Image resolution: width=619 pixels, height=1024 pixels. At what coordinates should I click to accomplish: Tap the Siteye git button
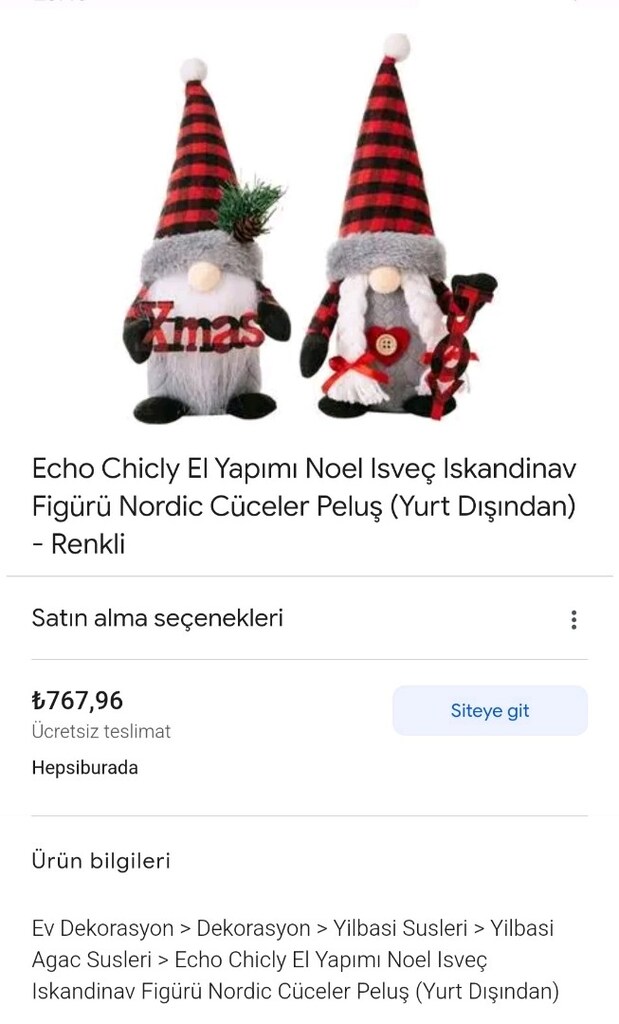[490, 711]
